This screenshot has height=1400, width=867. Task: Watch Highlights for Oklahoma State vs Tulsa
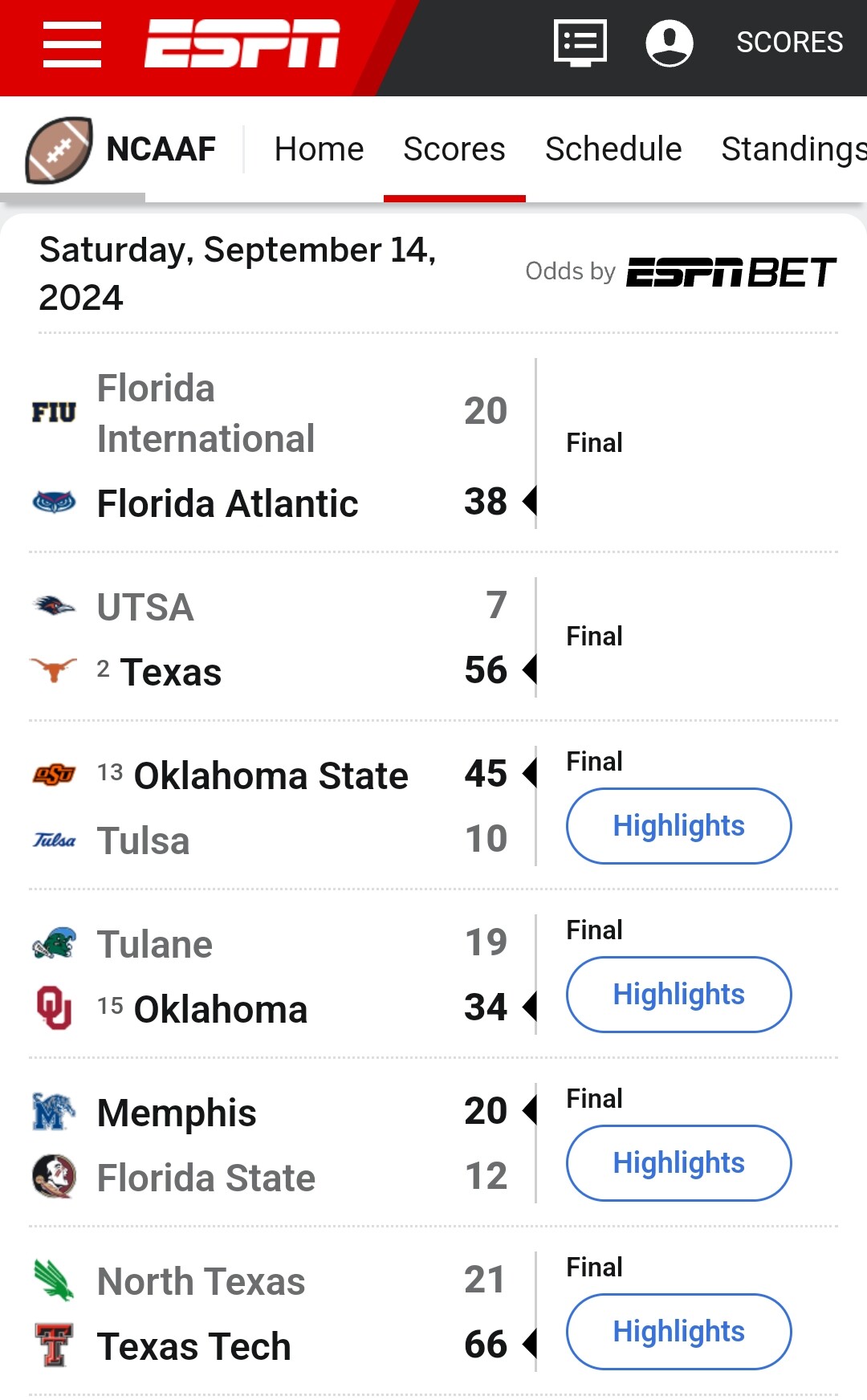678,826
